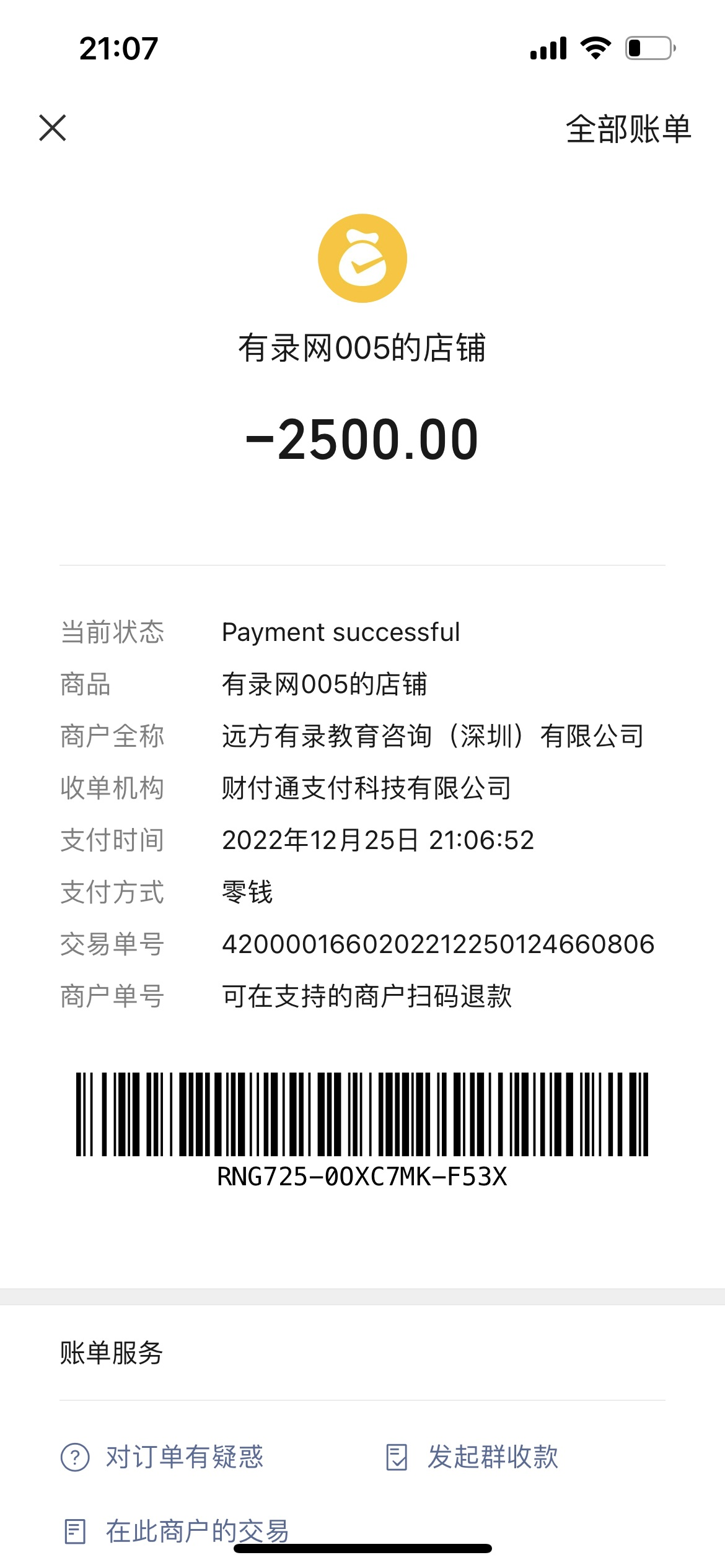Open 全部账单 (all bills)
Viewport: 725px width, 1568px height.
[x=628, y=129]
